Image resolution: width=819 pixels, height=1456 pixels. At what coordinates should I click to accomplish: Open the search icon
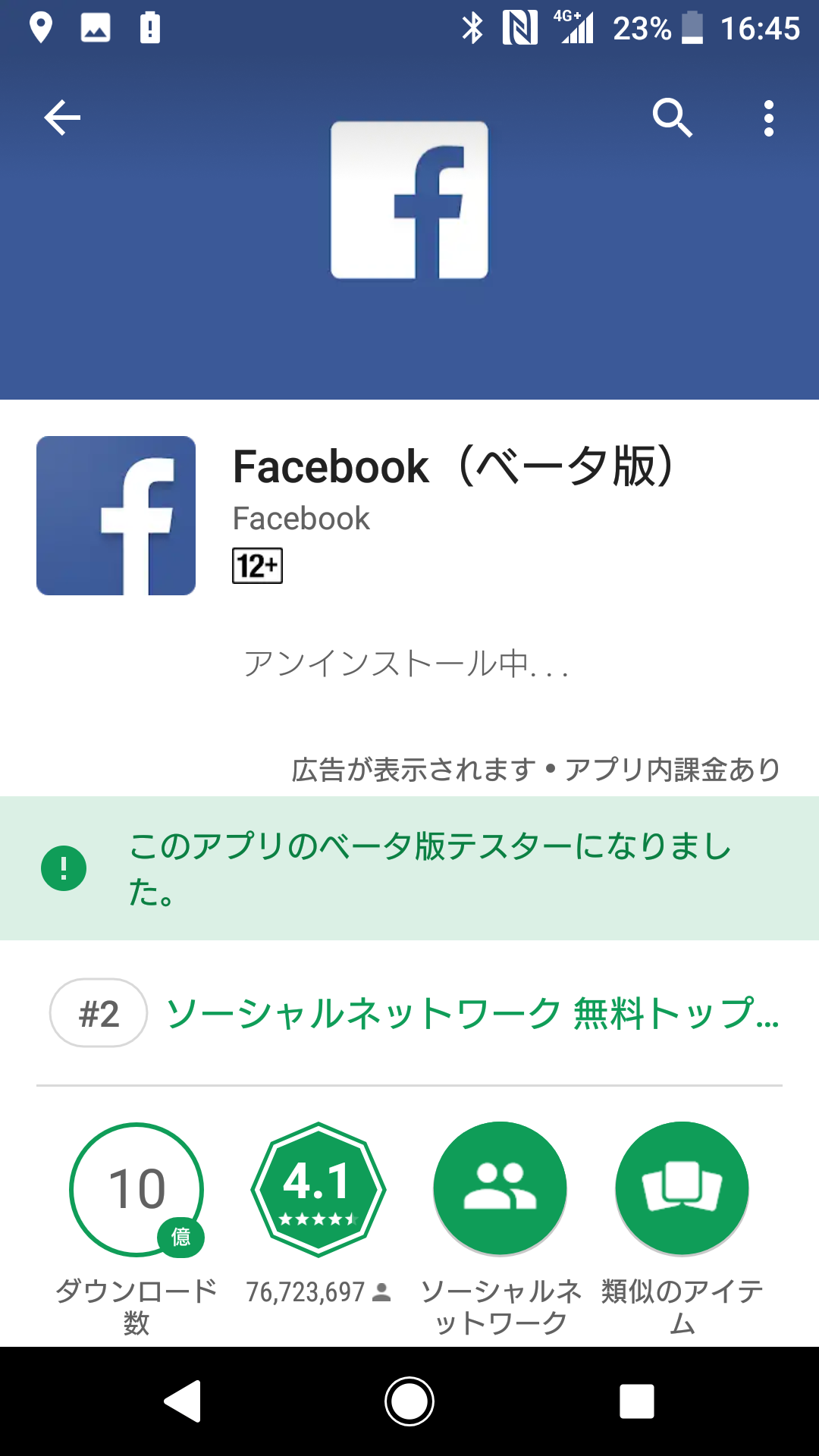673,118
